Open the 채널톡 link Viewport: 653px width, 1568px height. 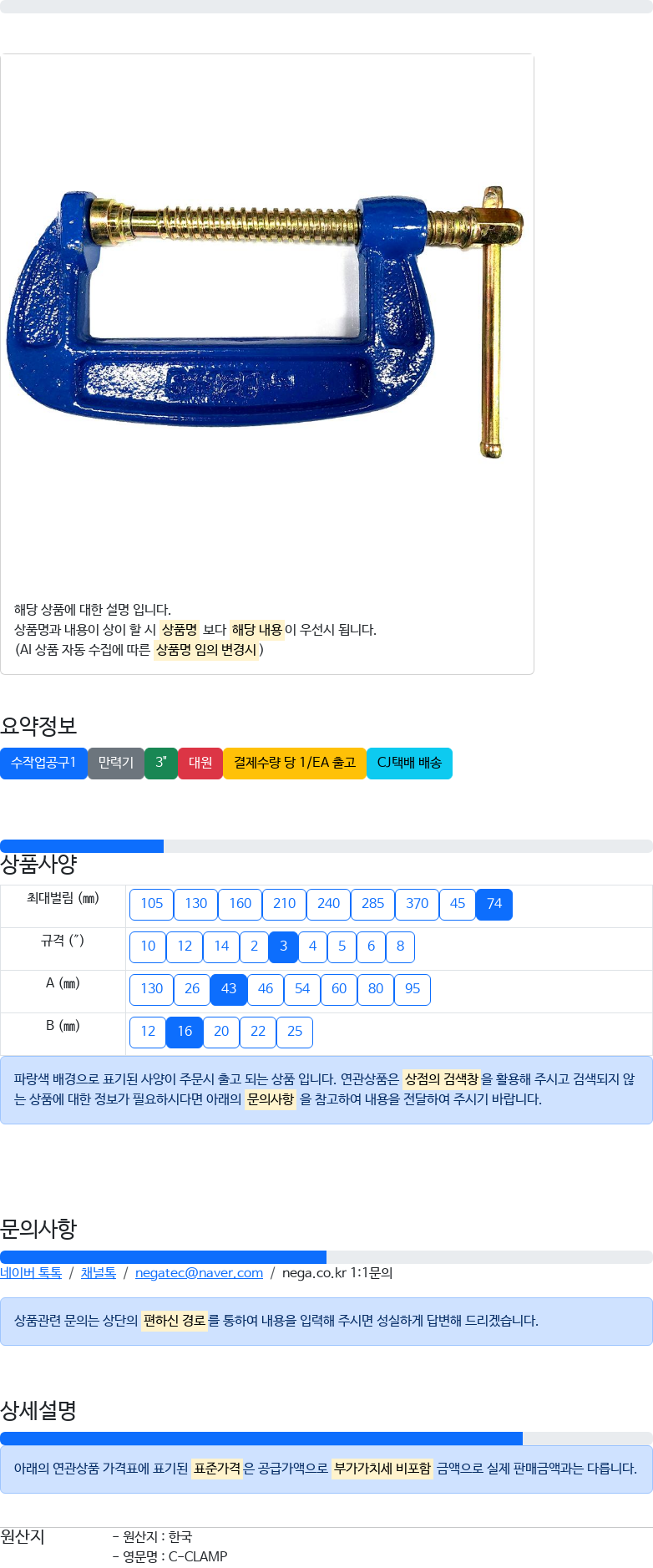[99, 1272]
